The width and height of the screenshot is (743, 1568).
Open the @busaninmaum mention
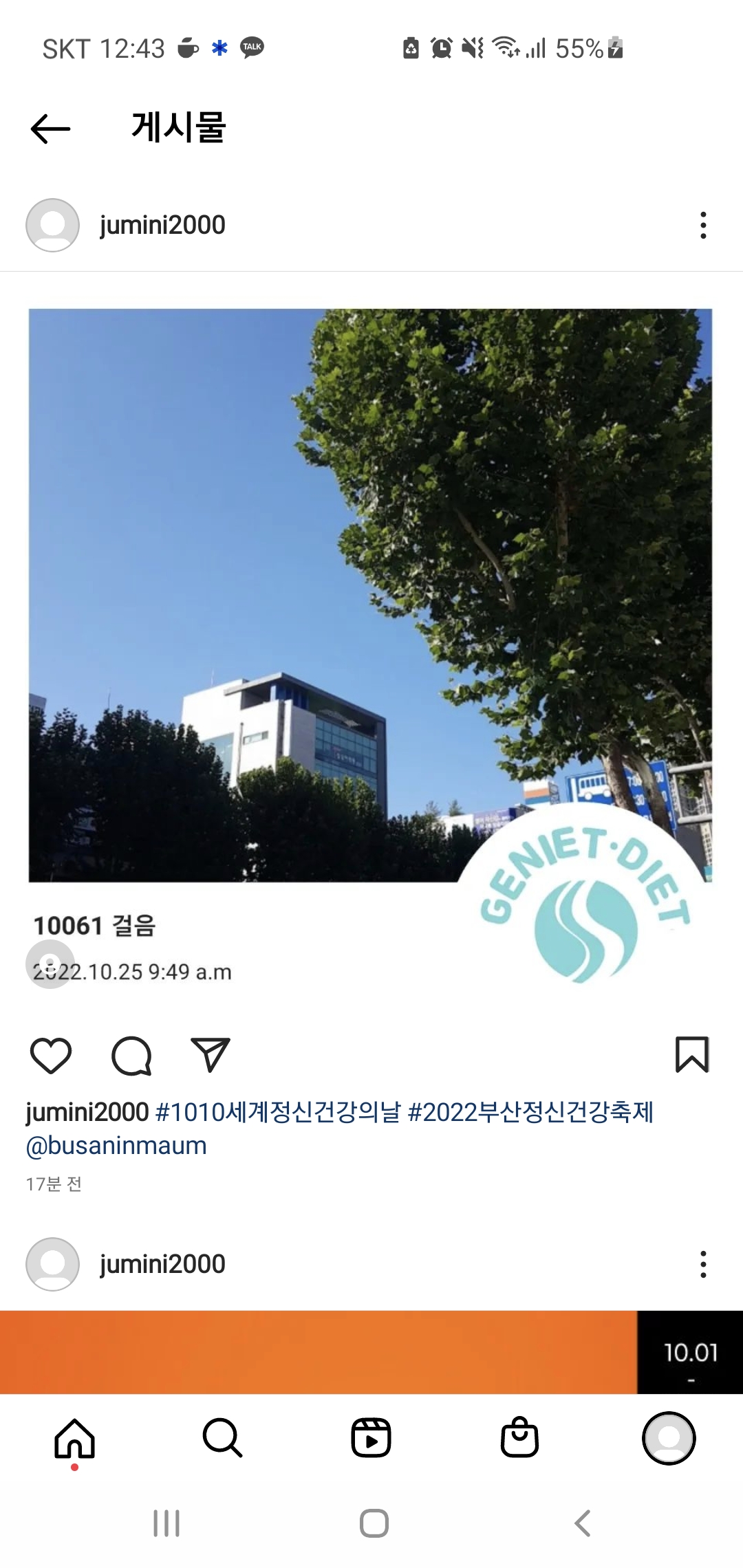click(x=116, y=1146)
